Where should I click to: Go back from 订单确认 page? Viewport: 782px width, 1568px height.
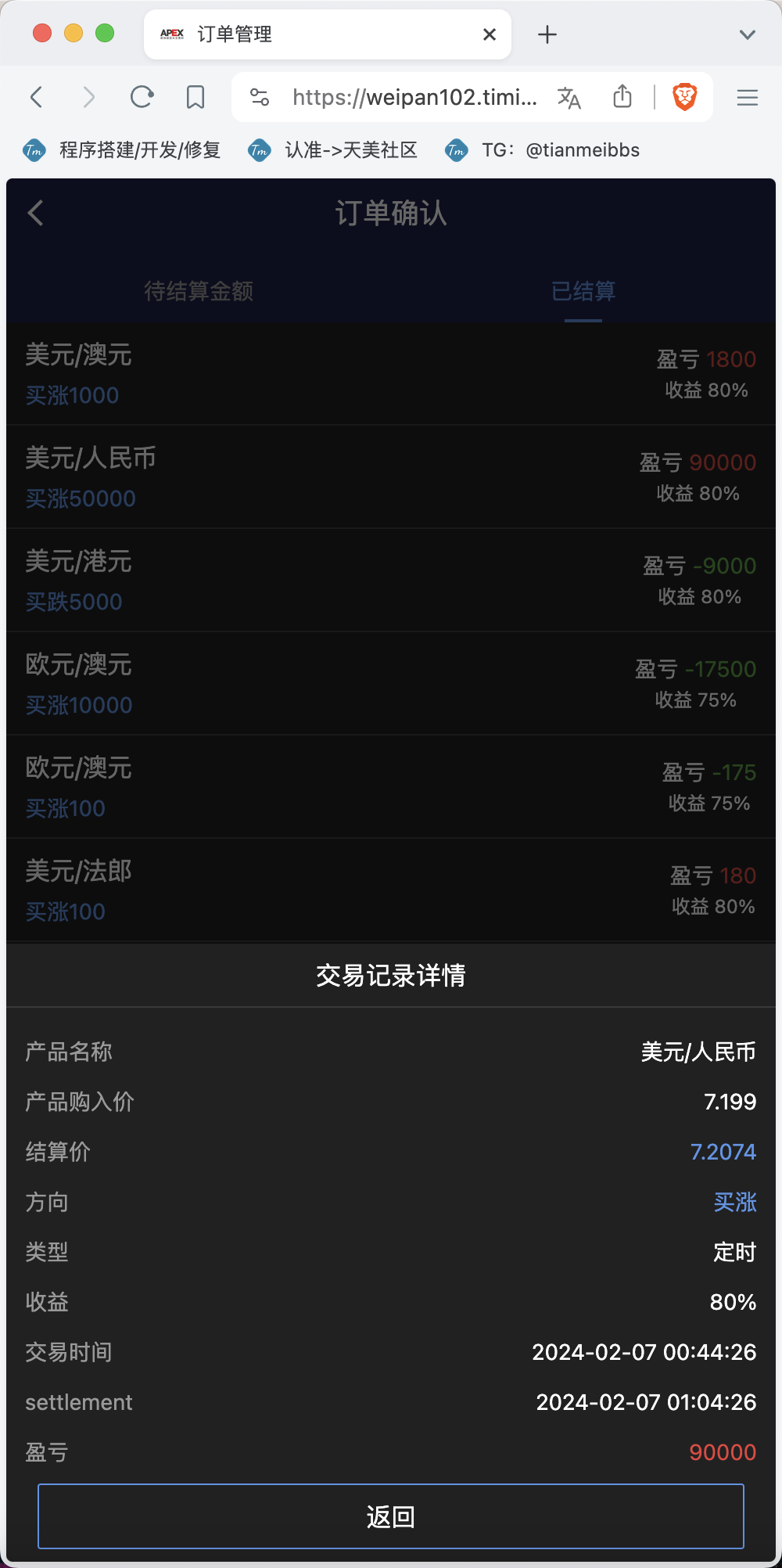point(36,213)
